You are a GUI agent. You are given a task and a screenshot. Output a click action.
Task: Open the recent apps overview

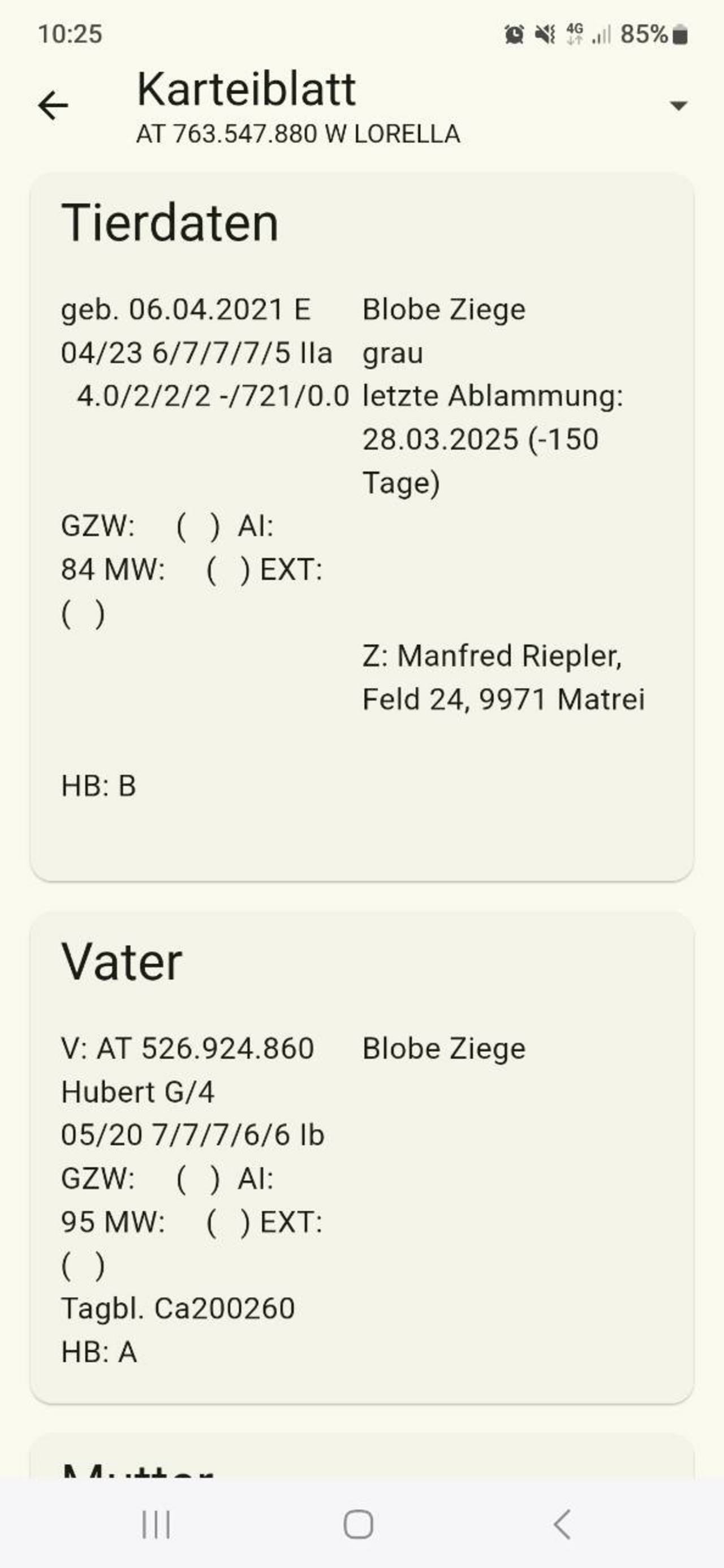pyautogui.click(x=157, y=1524)
